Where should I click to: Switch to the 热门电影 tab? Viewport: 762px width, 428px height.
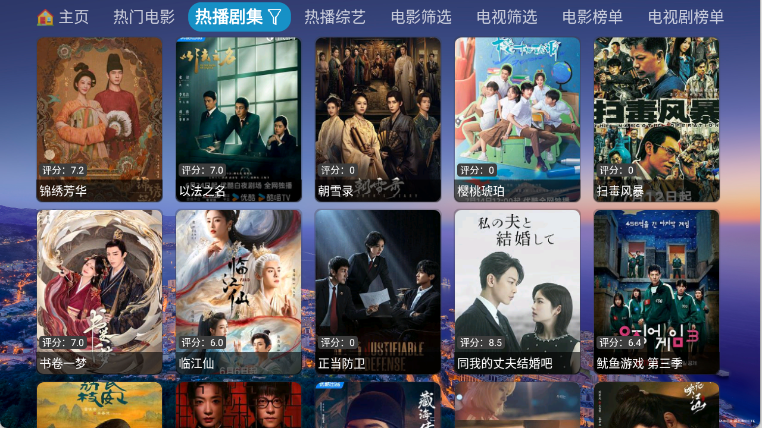click(x=143, y=17)
